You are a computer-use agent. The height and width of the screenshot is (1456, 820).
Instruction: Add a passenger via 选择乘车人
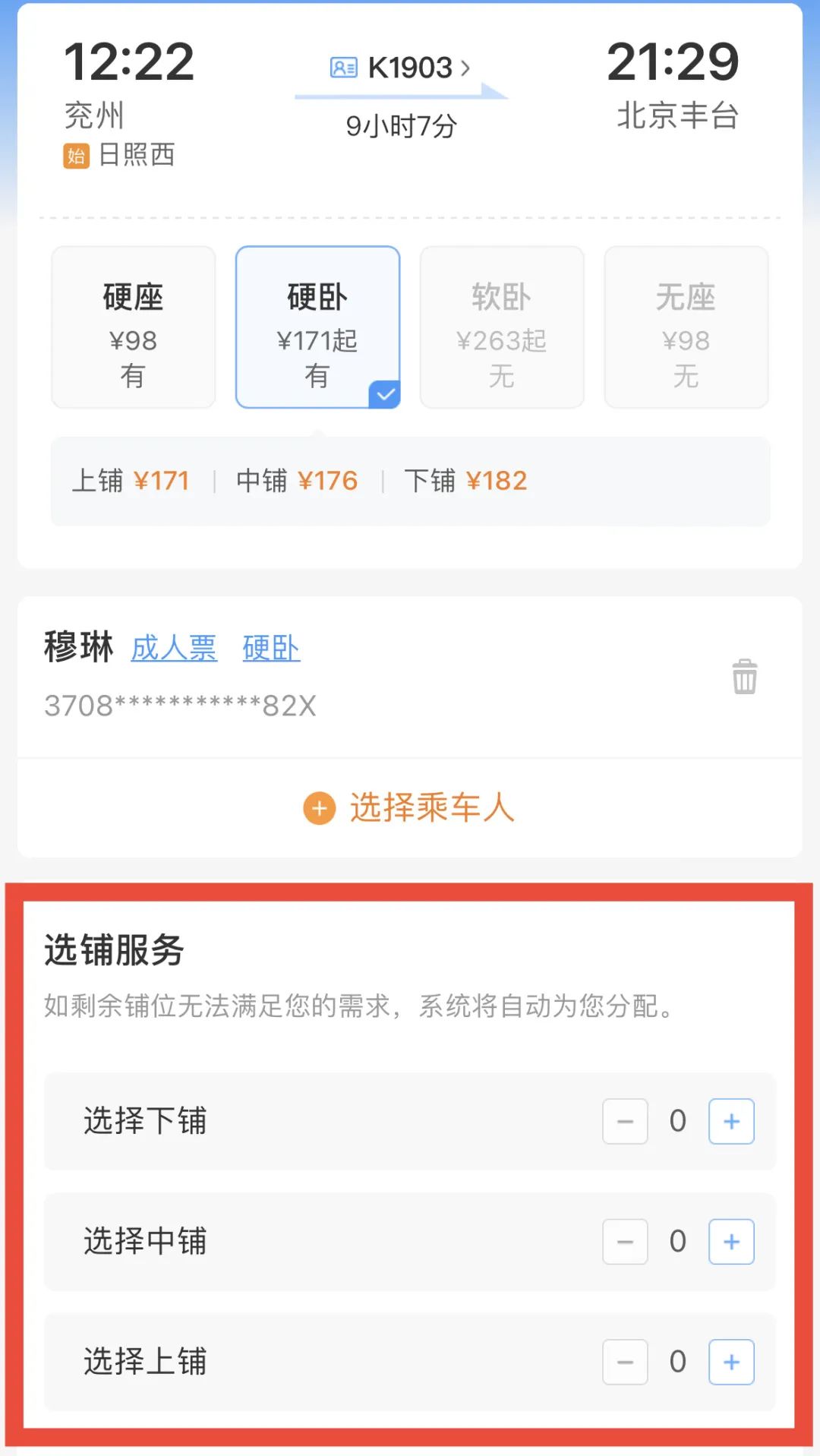click(410, 807)
